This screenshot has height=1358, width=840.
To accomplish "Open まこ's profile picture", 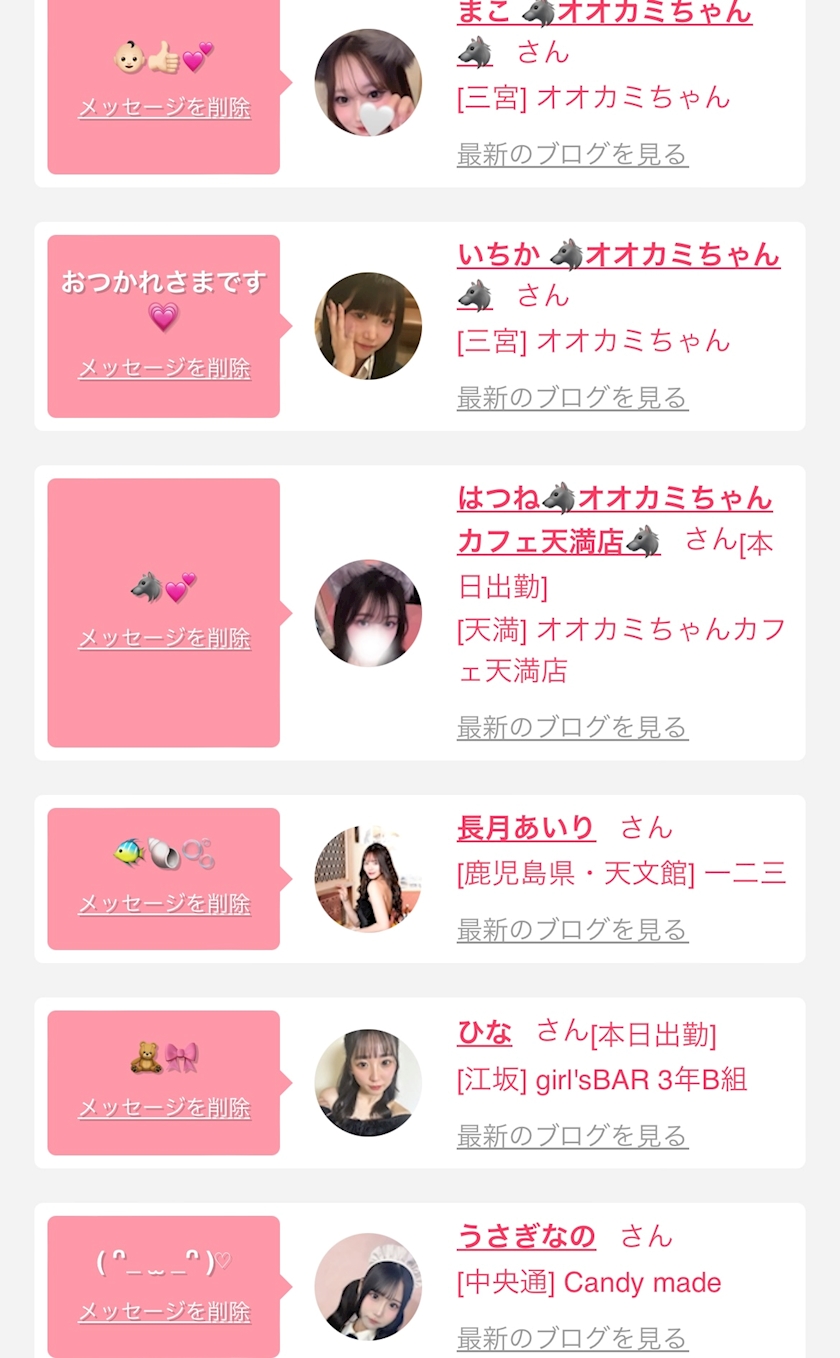I will (x=368, y=82).
